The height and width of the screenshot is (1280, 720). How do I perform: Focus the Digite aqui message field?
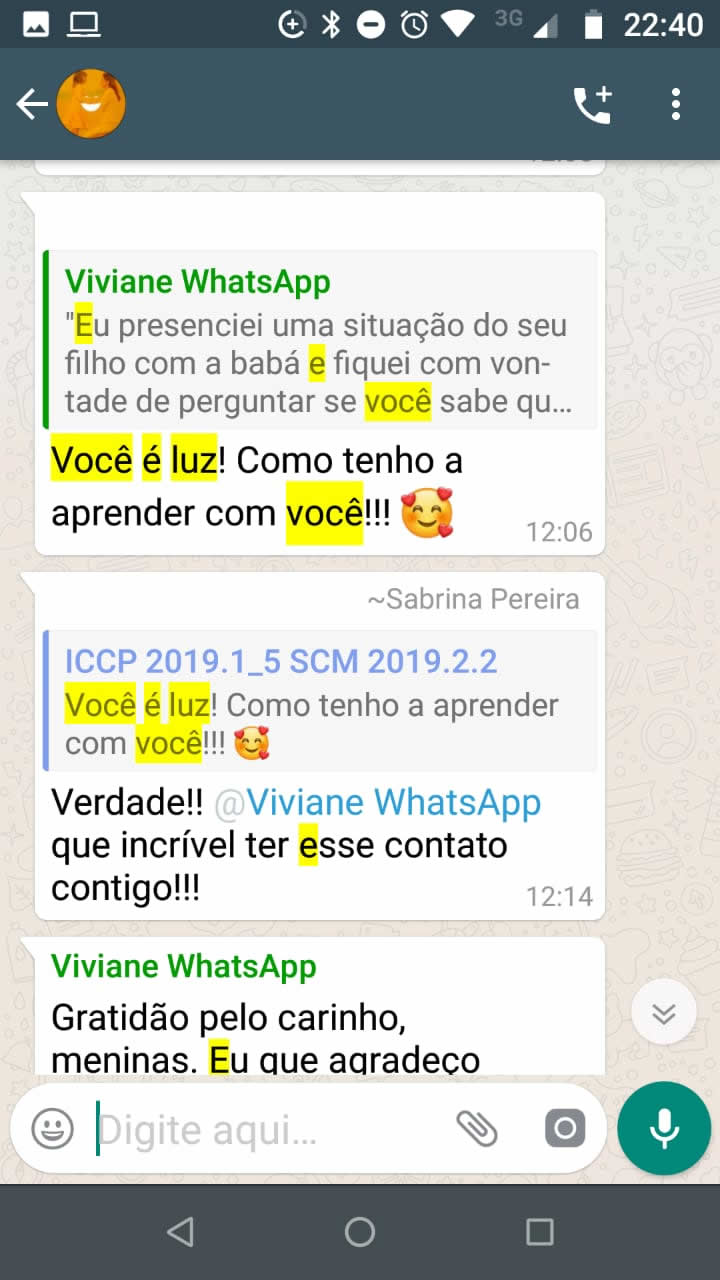coord(270,1130)
